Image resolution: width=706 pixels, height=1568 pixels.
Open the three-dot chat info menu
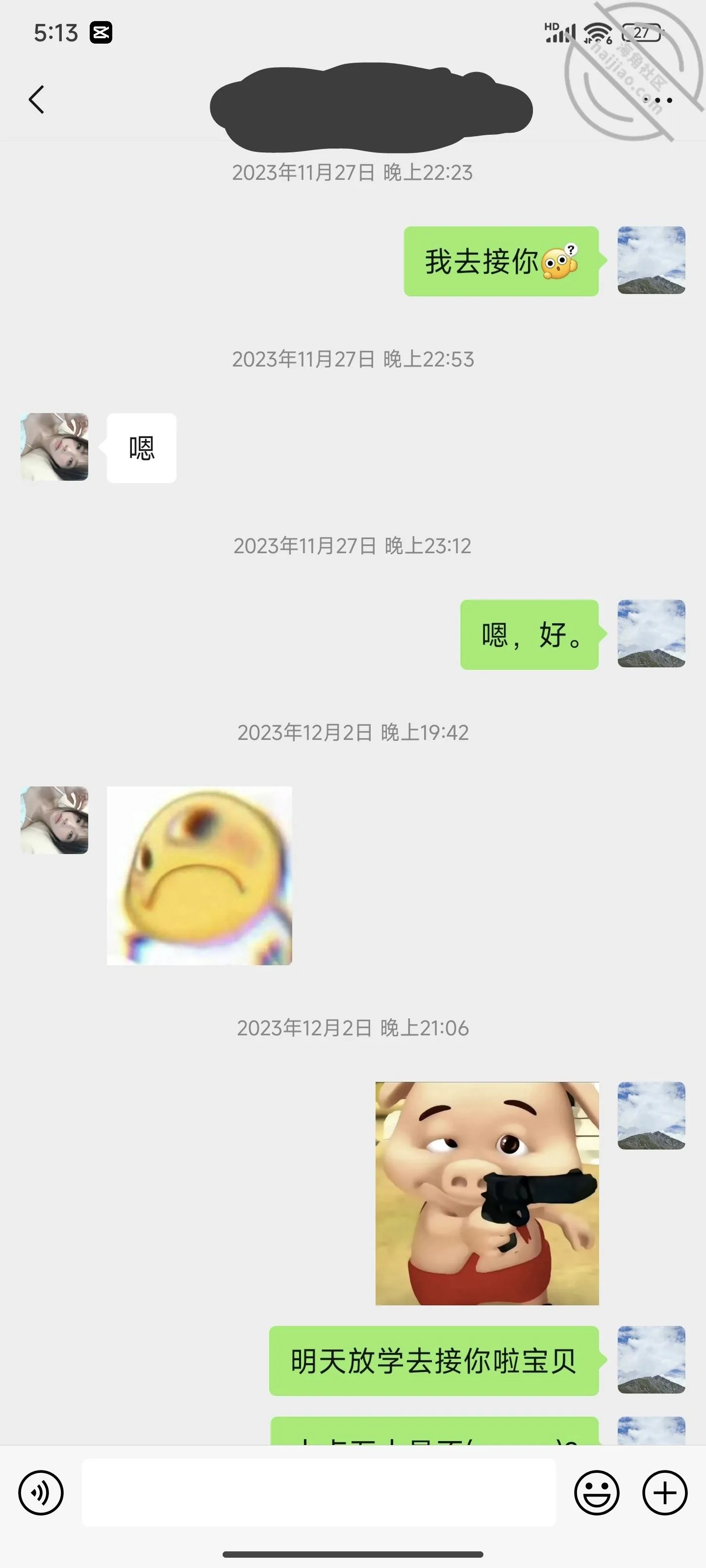click(658, 100)
